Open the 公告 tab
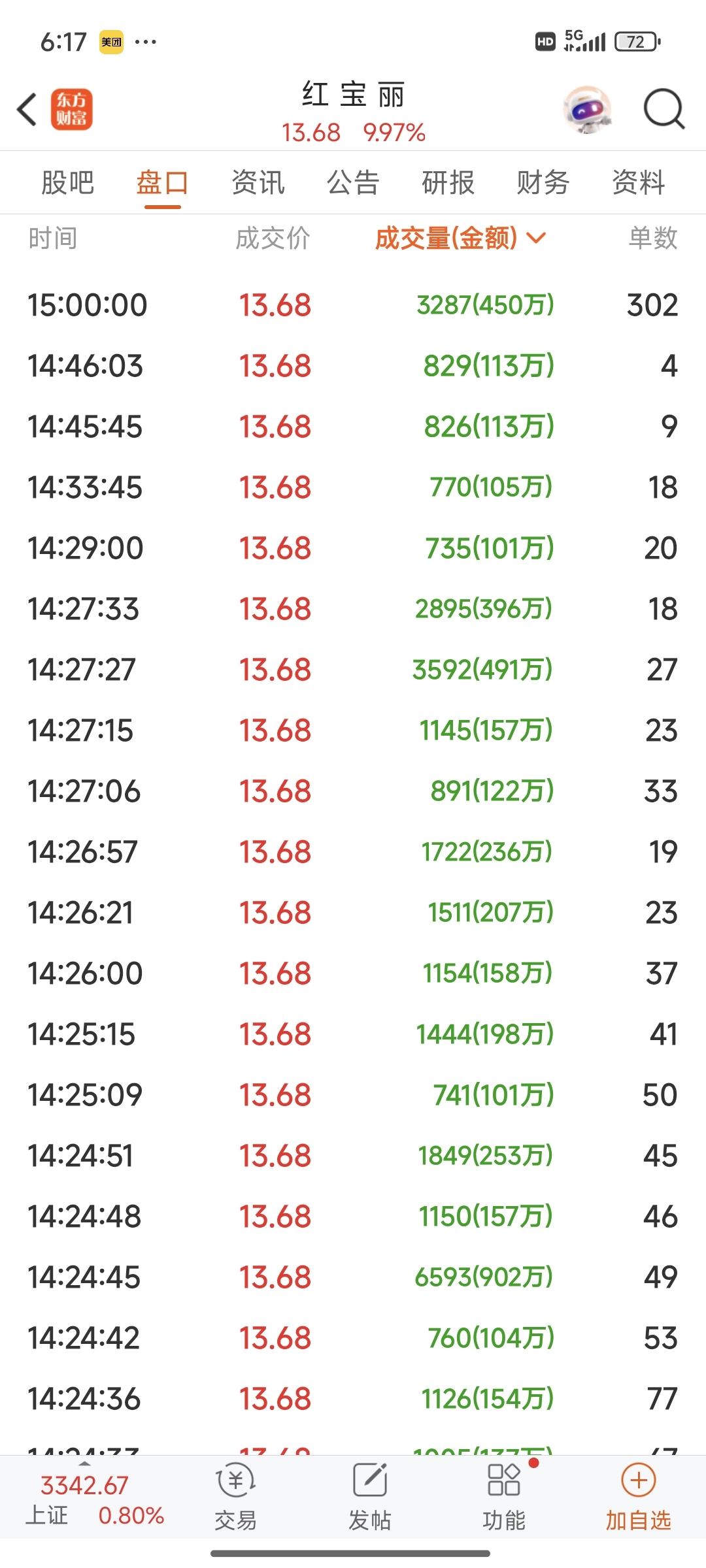 coord(353,182)
